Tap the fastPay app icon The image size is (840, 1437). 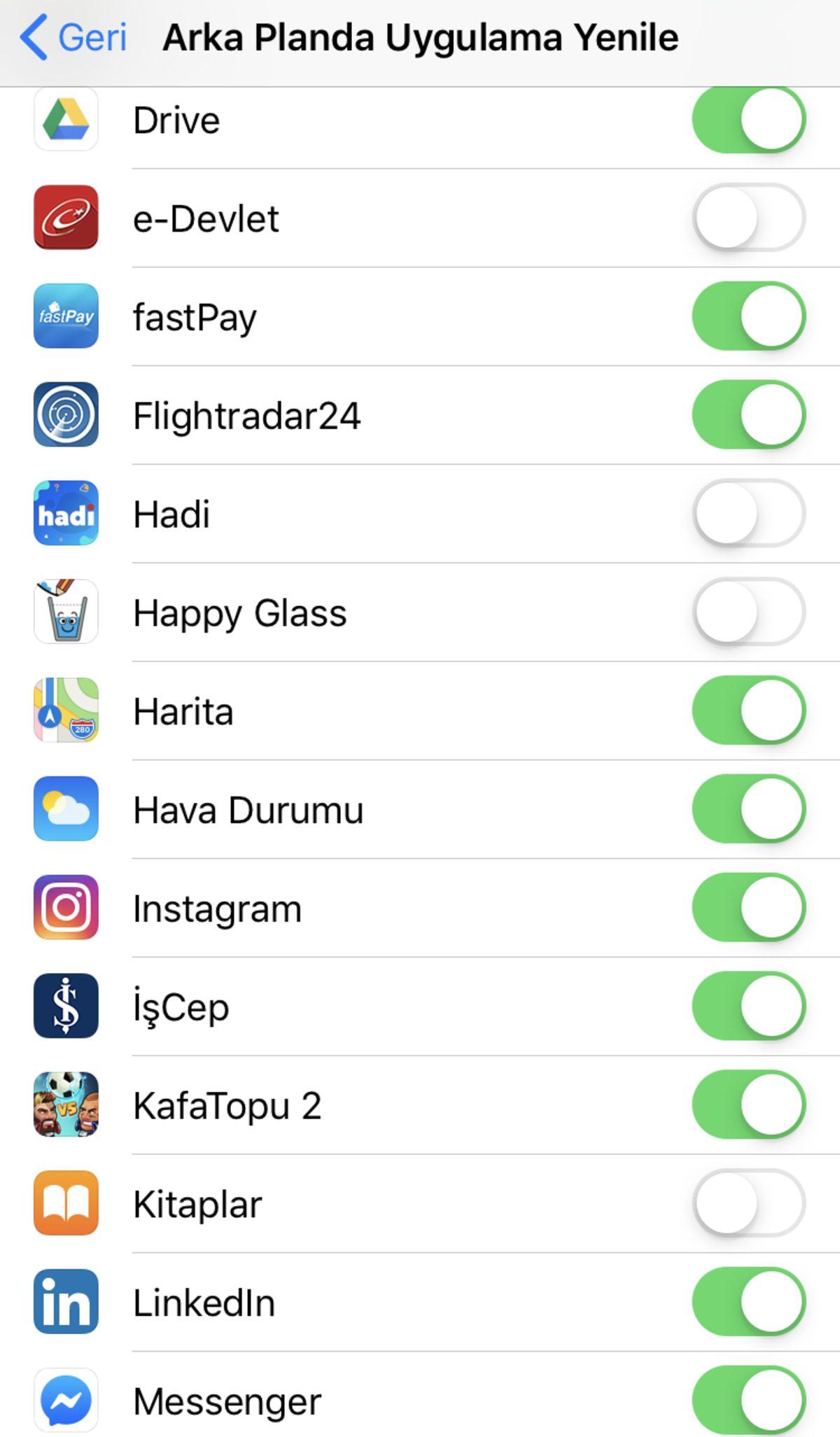tap(65, 316)
